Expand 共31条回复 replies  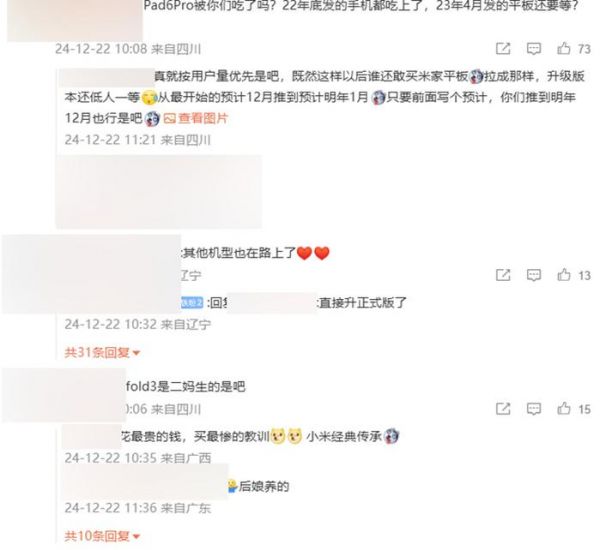(x=102, y=352)
